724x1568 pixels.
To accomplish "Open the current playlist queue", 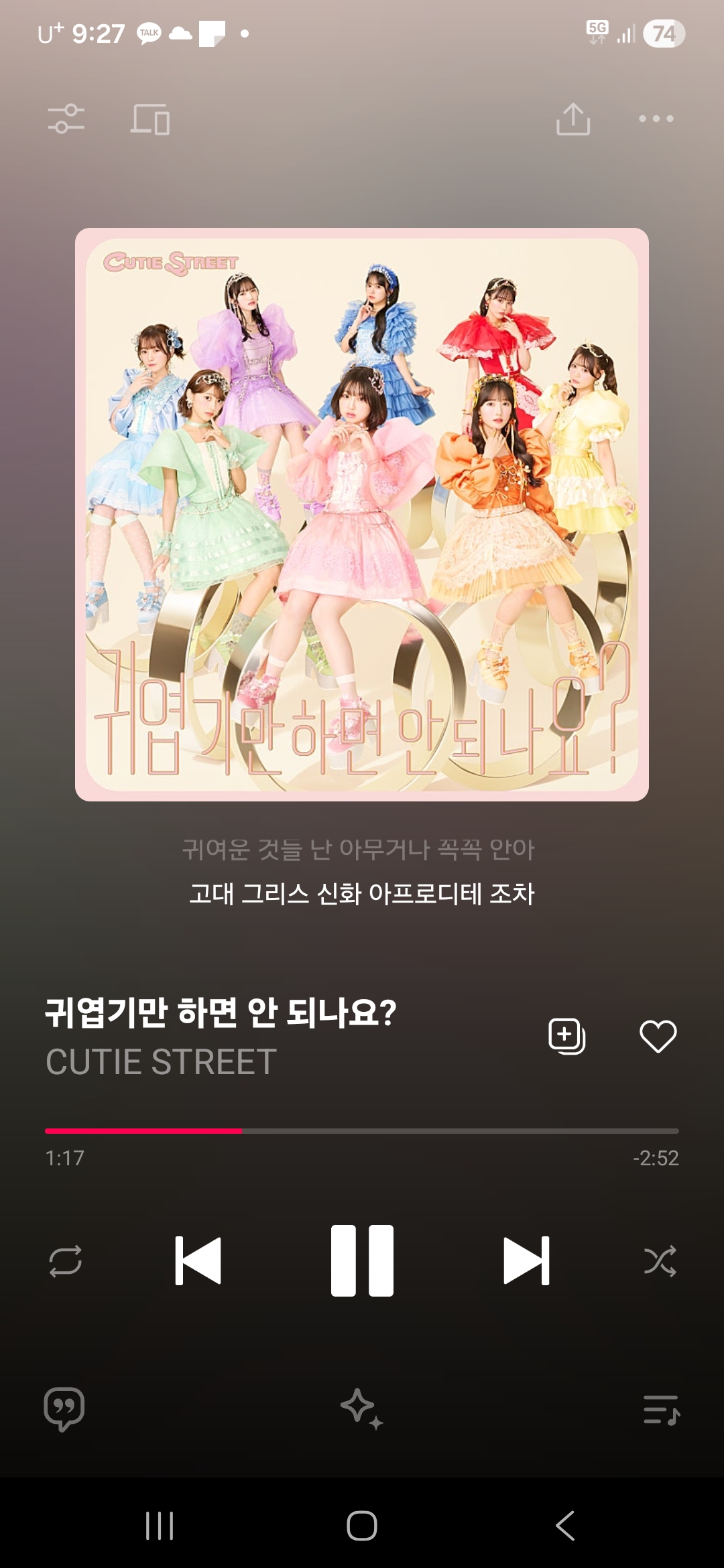I will click(x=661, y=1409).
